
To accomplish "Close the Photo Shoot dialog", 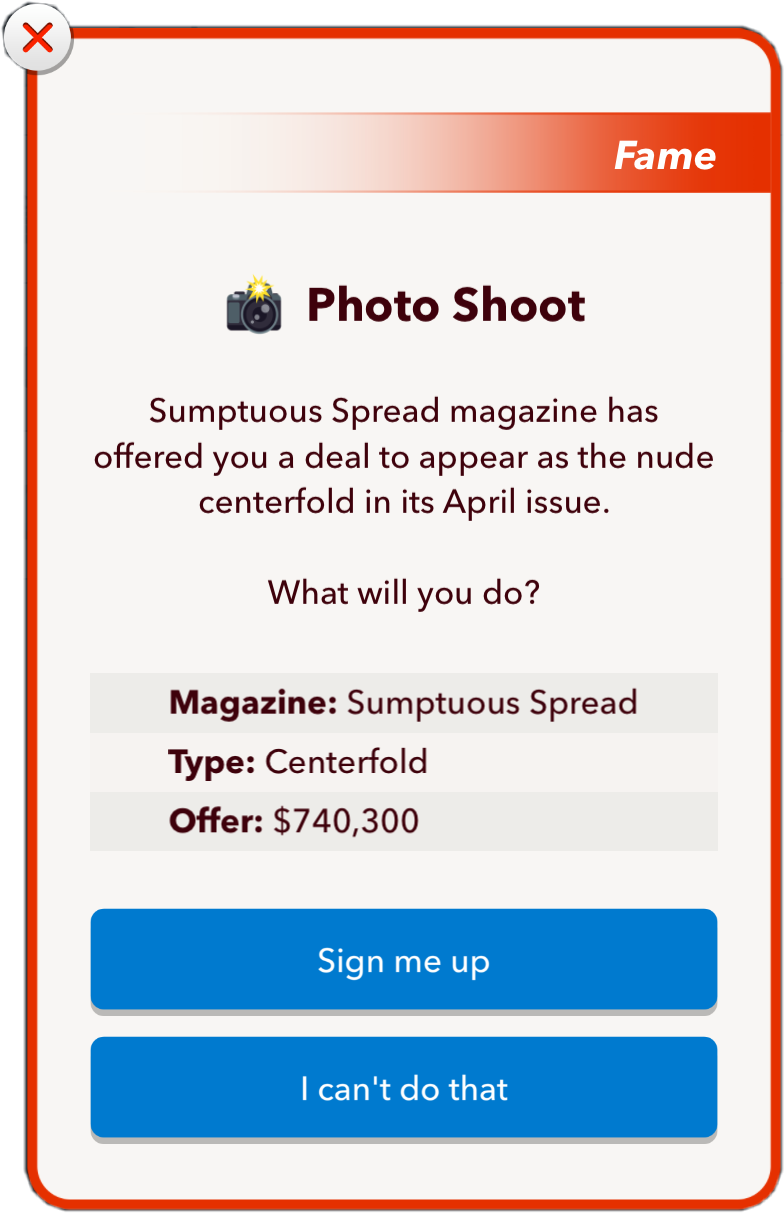I will pos(38,39).
